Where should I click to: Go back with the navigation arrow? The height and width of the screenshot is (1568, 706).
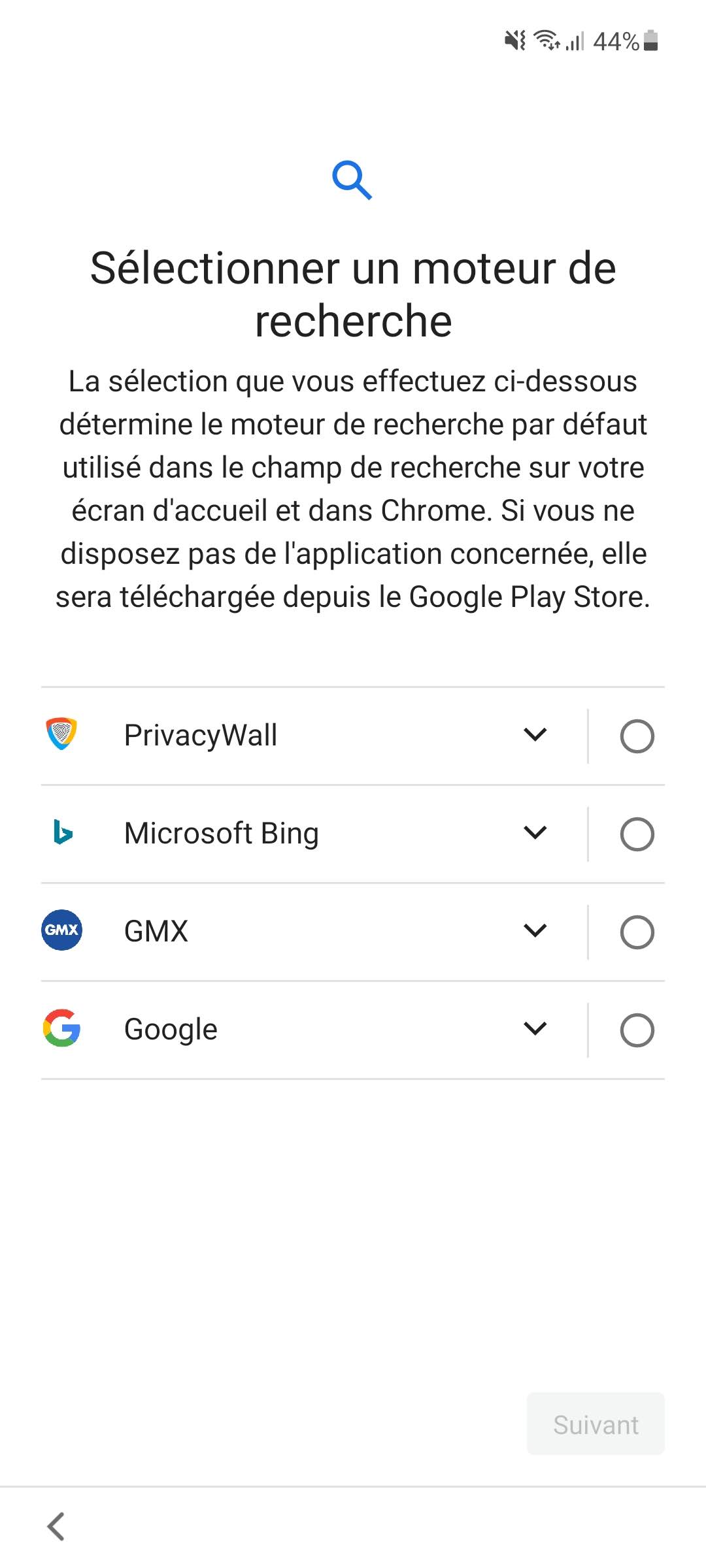coord(56,1527)
